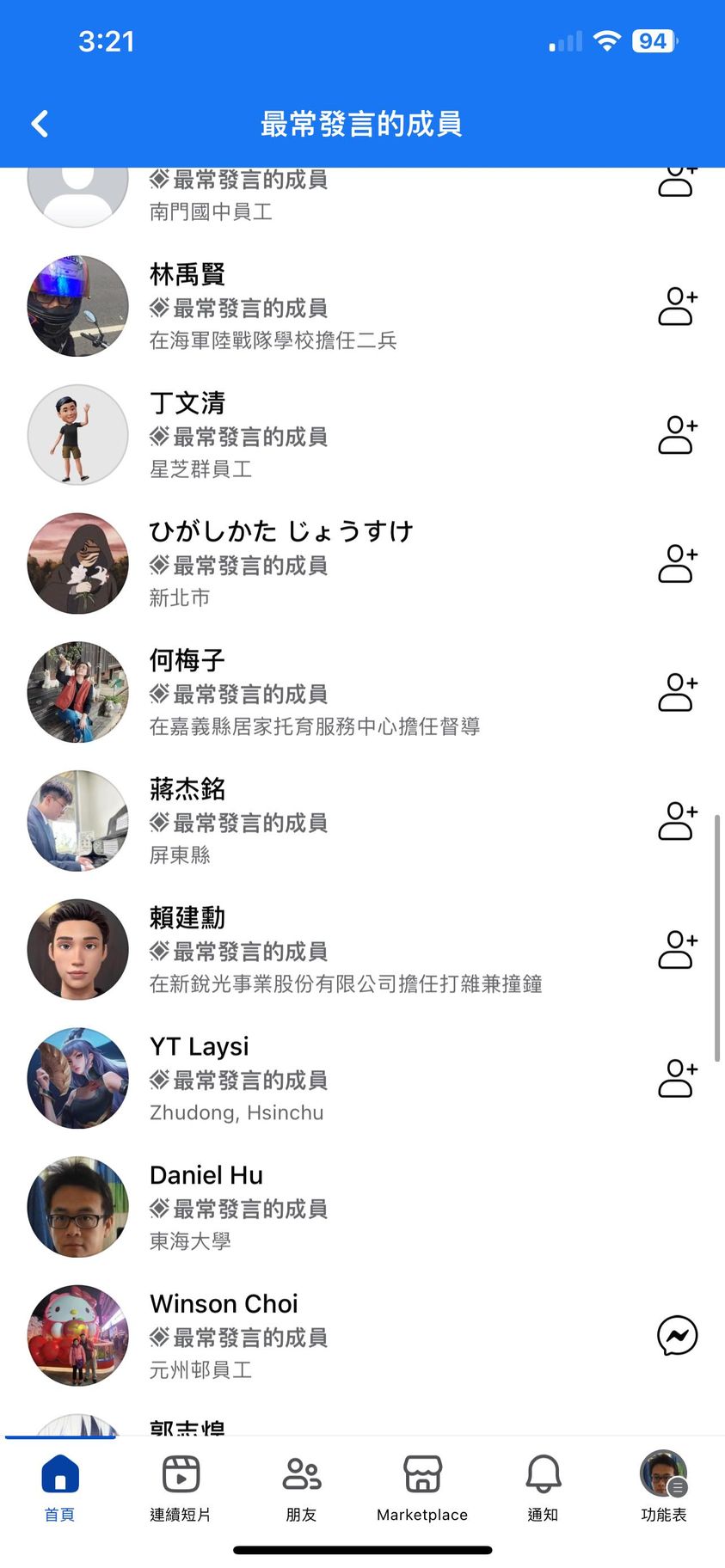Add 何梅子 as a friend

point(677,693)
